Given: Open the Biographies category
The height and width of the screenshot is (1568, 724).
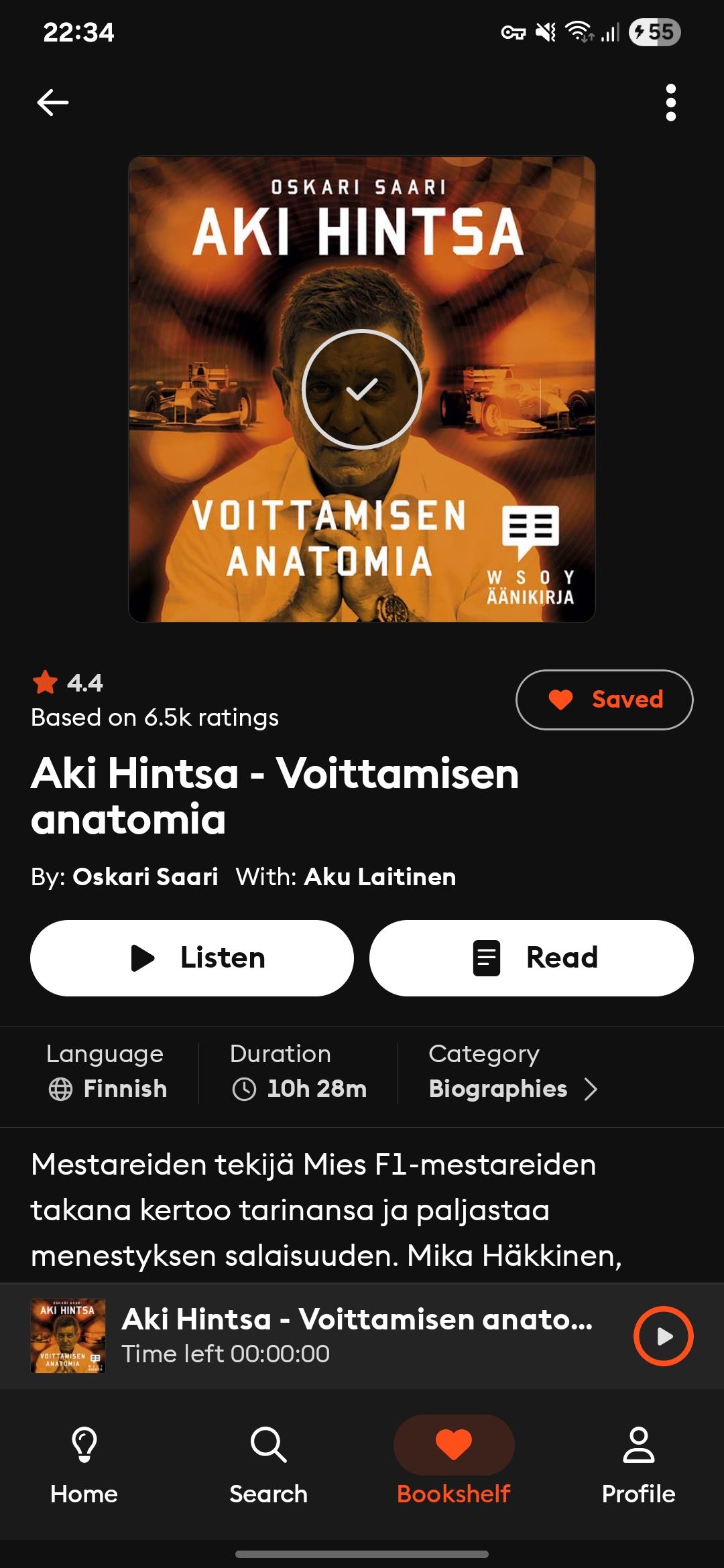Looking at the screenshot, I should point(513,1088).
